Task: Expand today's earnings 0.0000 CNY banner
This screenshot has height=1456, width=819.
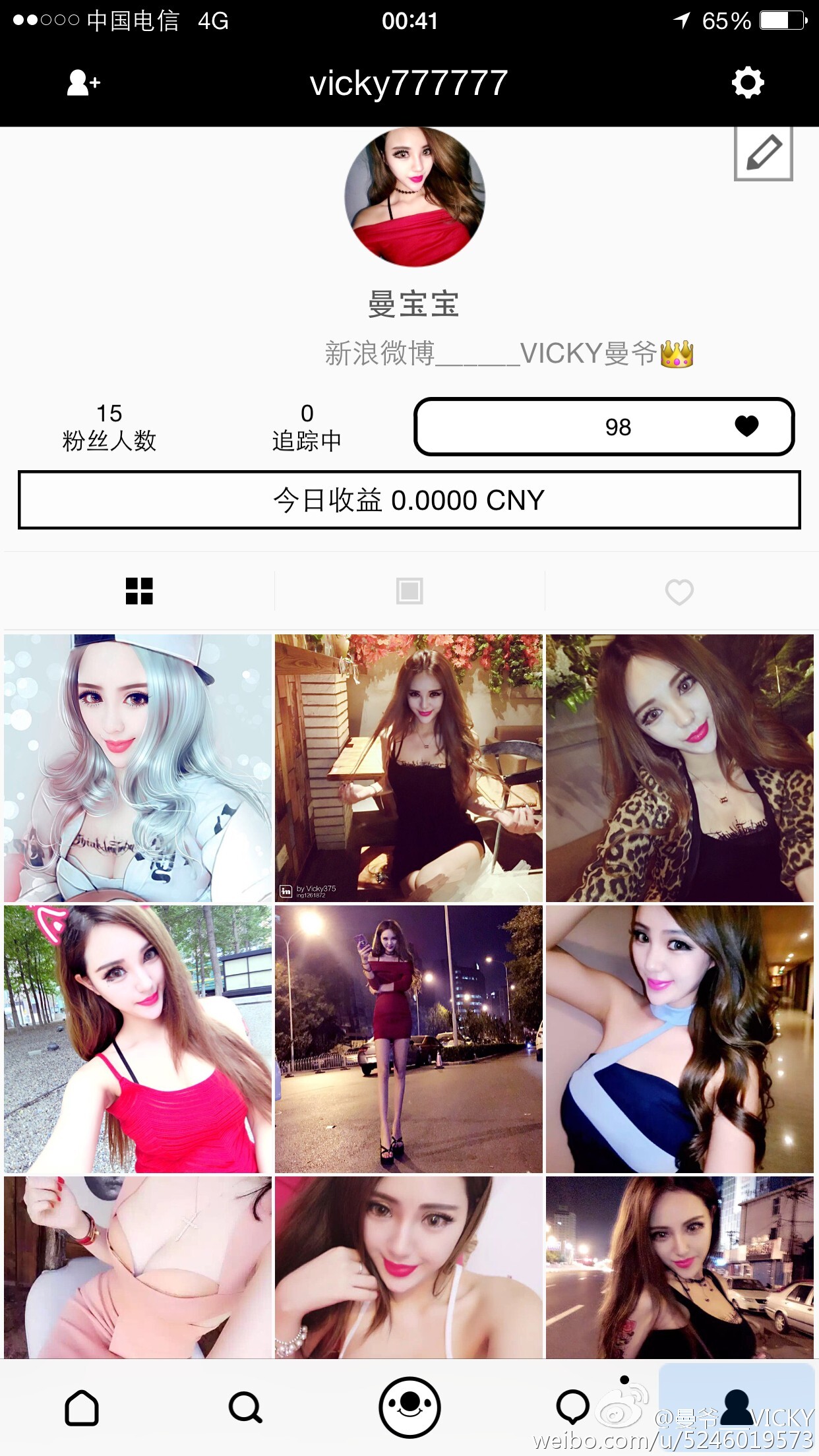Action: pyautogui.click(x=409, y=500)
